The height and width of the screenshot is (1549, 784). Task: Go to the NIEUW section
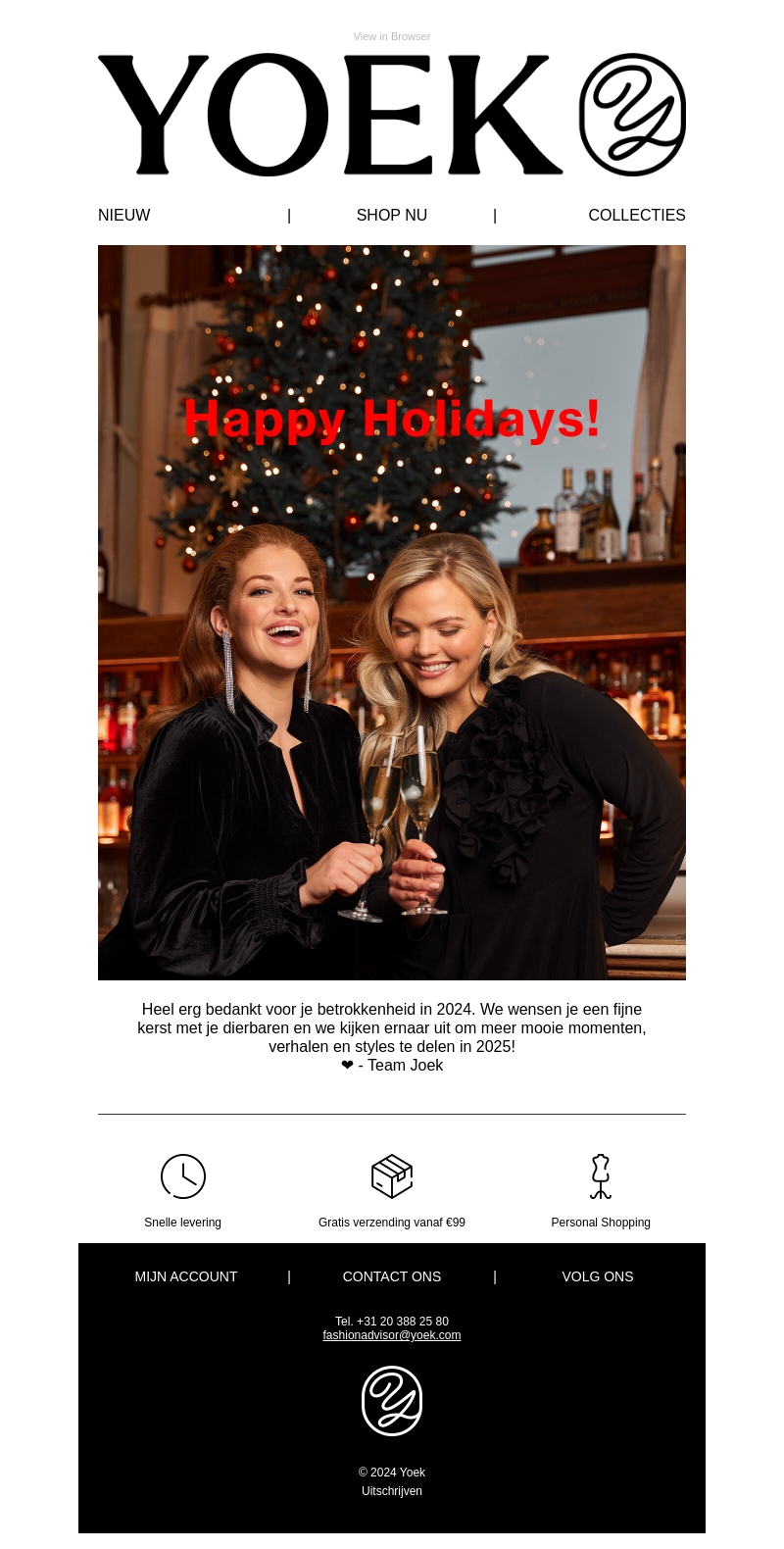(124, 216)
